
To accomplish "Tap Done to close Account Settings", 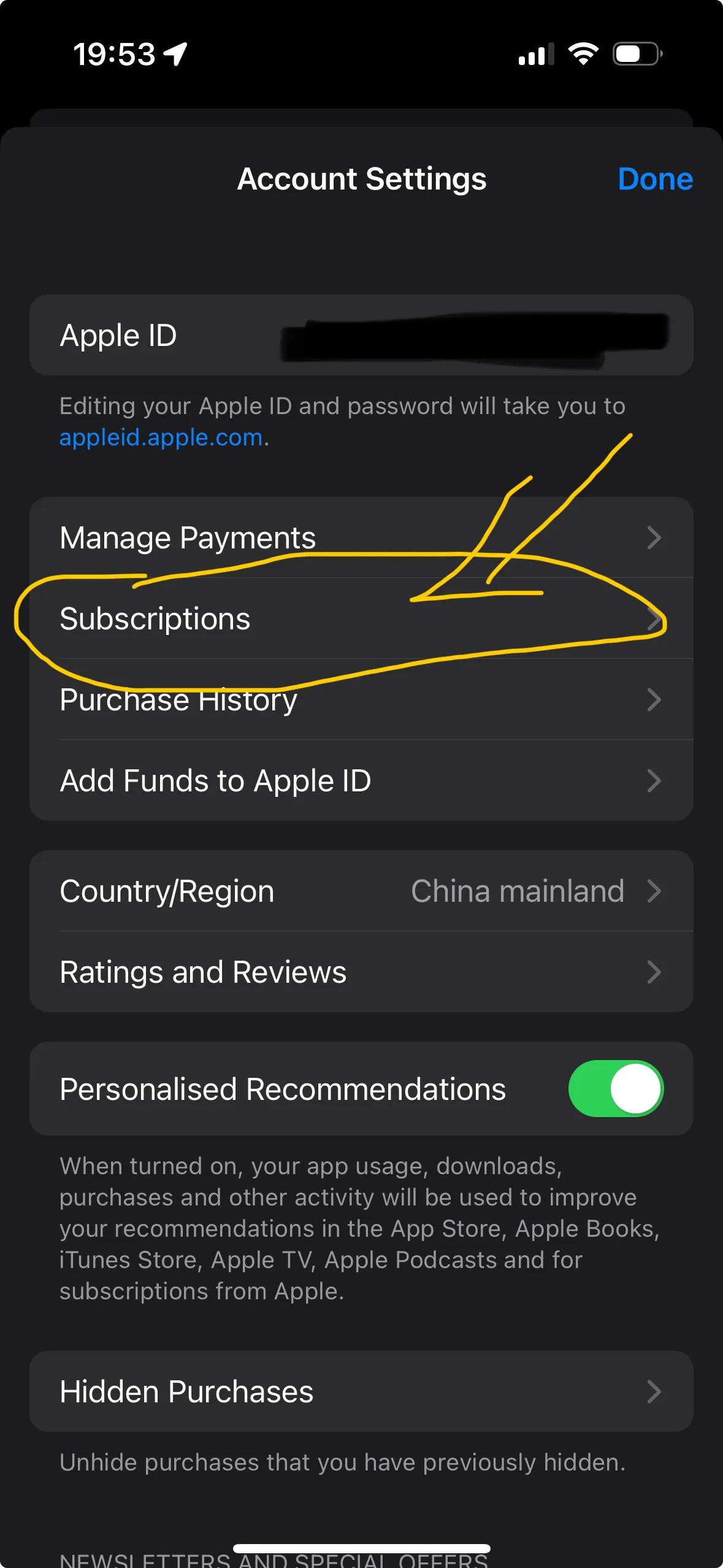I will tap(655, 179).
